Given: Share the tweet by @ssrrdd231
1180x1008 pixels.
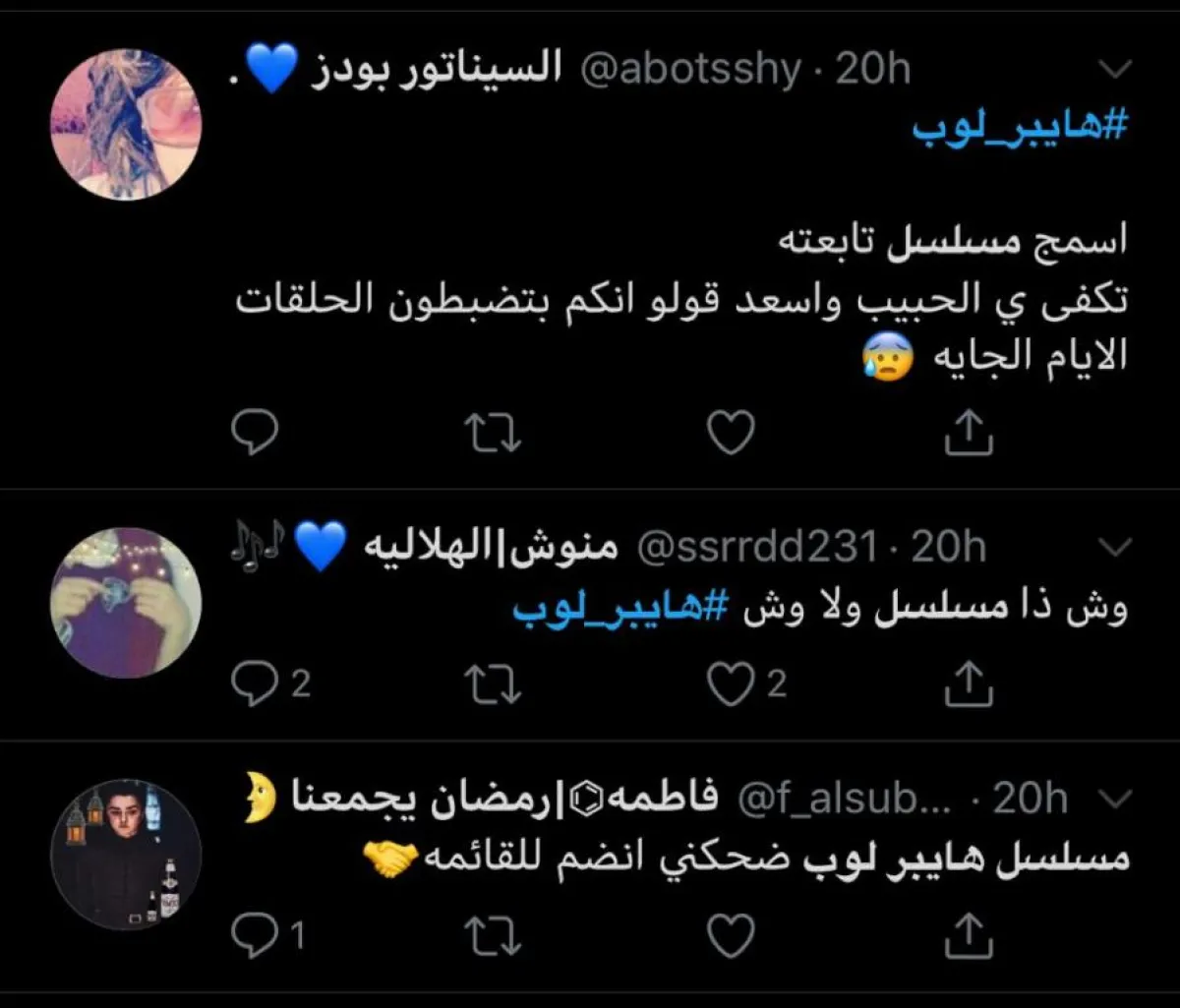Looking at the screenshot, I should coord(969,683).
